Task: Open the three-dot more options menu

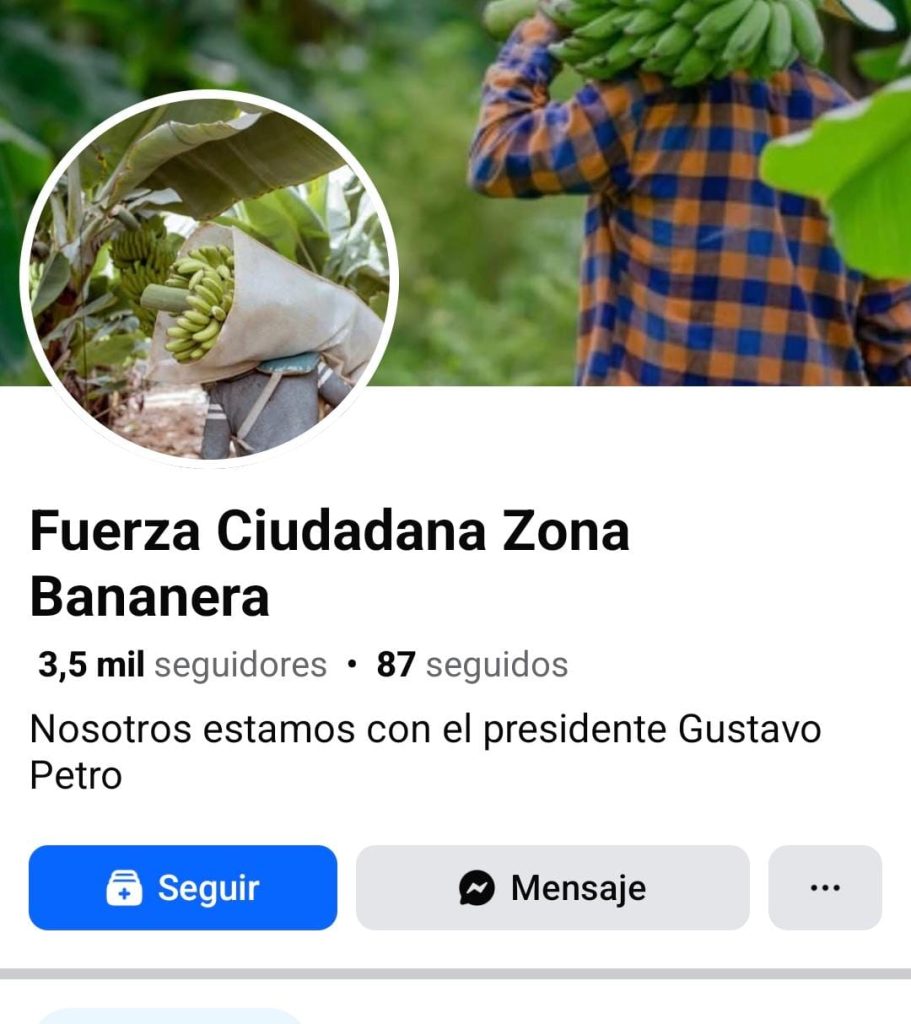Action: point(823,886)
